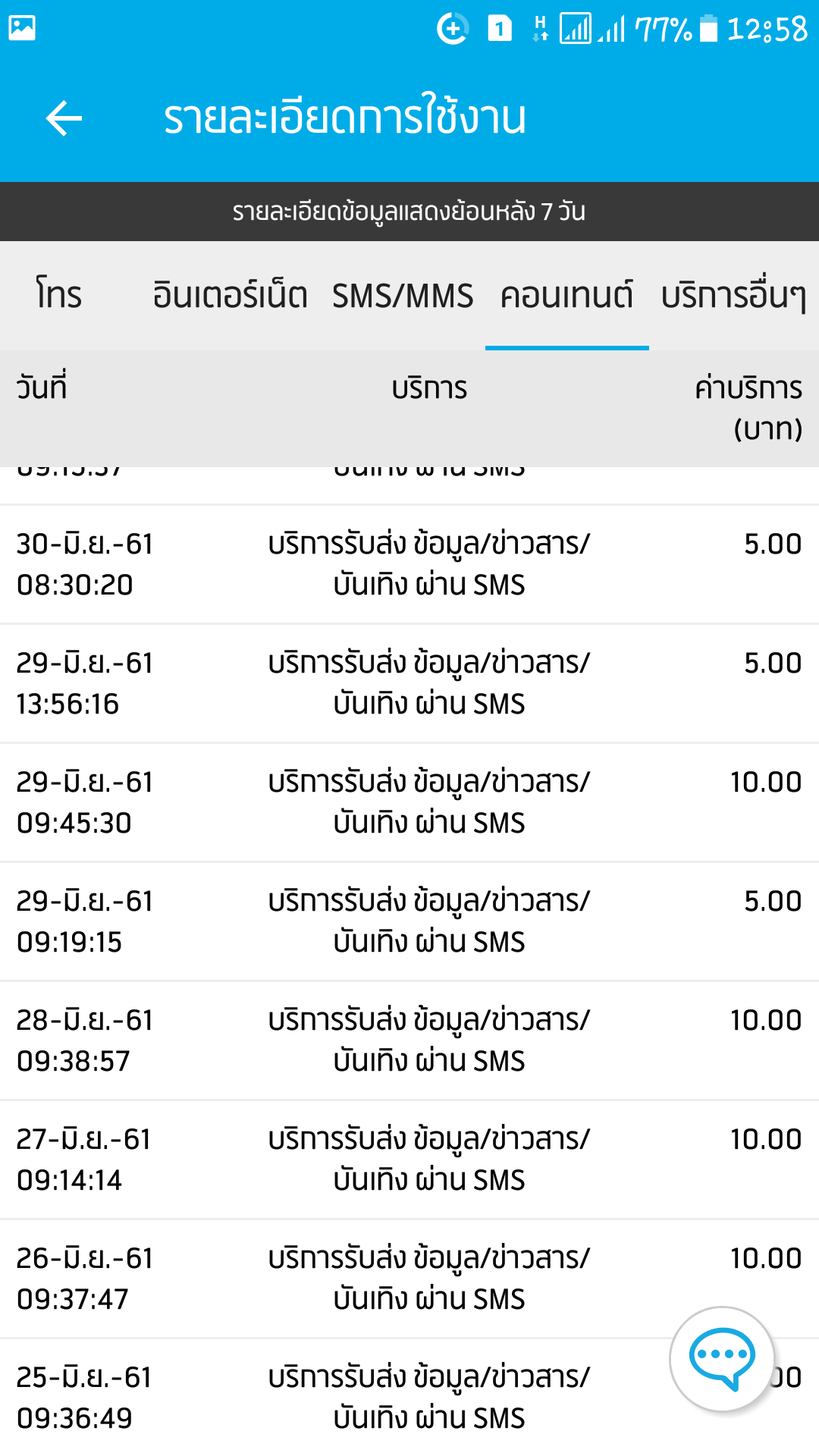This screenshot has width=819, height=1456.
Task: Go back using the arrow icon
Action: click(x=64, y=118)
